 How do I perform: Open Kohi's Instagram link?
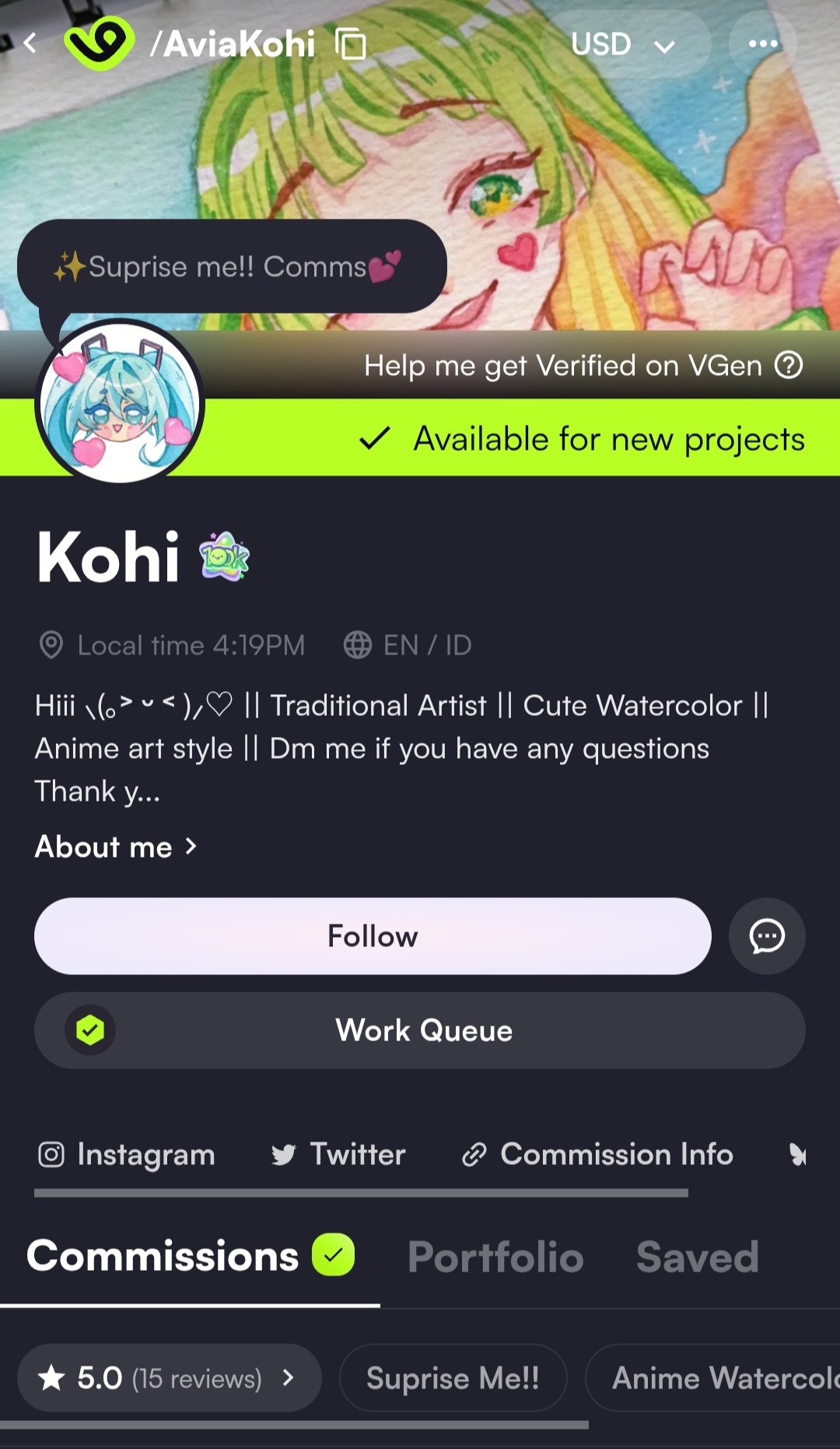128,1155
